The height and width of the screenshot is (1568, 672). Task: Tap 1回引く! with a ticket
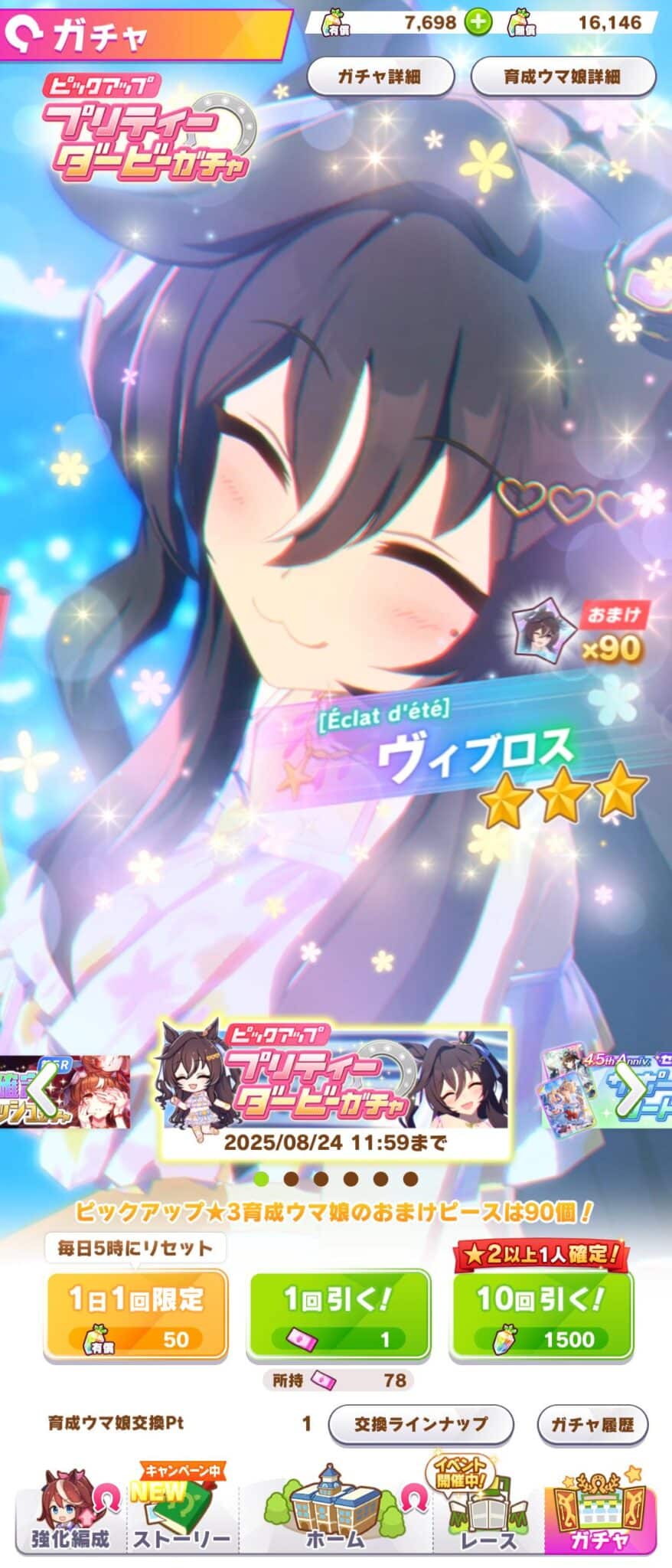[x=338, y=1315]
